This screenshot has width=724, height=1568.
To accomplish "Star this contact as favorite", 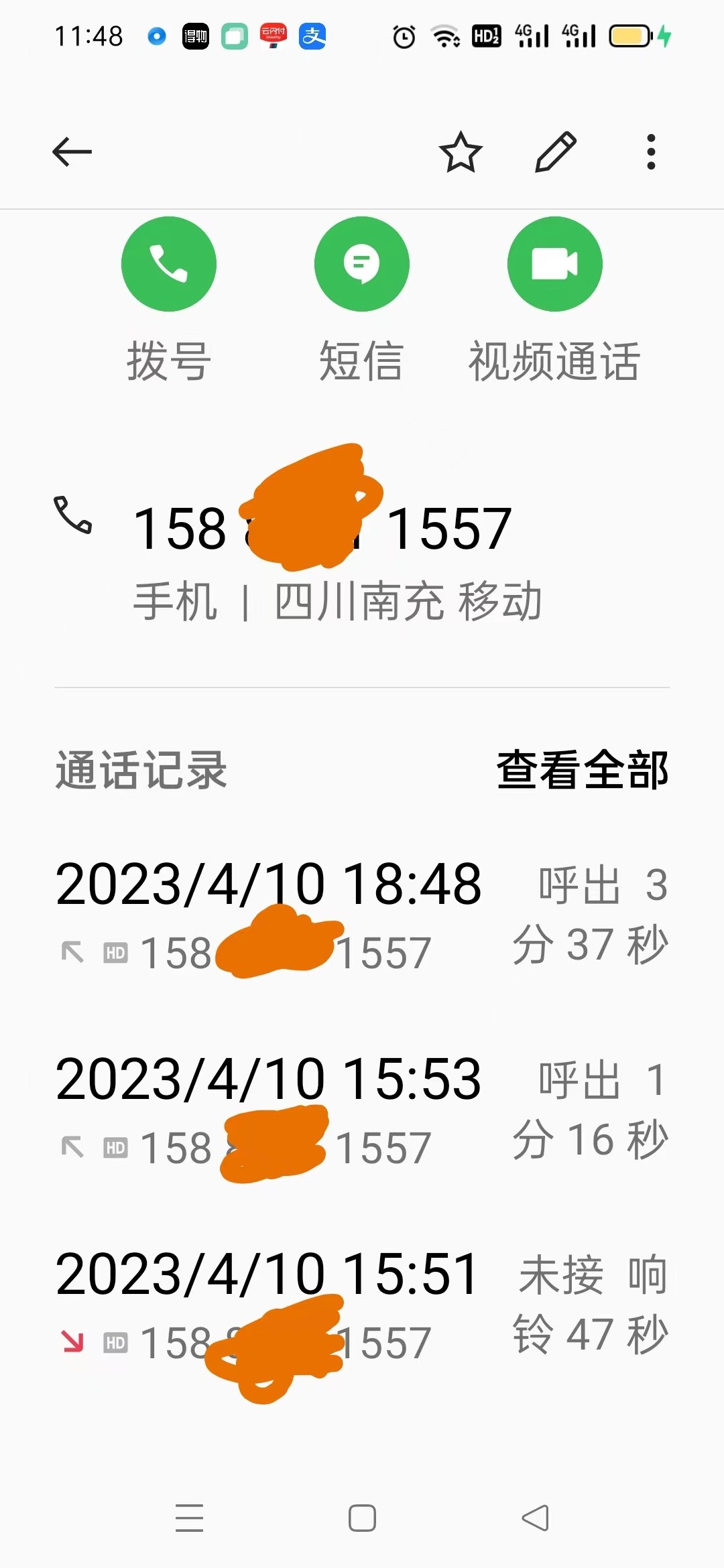I will point(461,152).
